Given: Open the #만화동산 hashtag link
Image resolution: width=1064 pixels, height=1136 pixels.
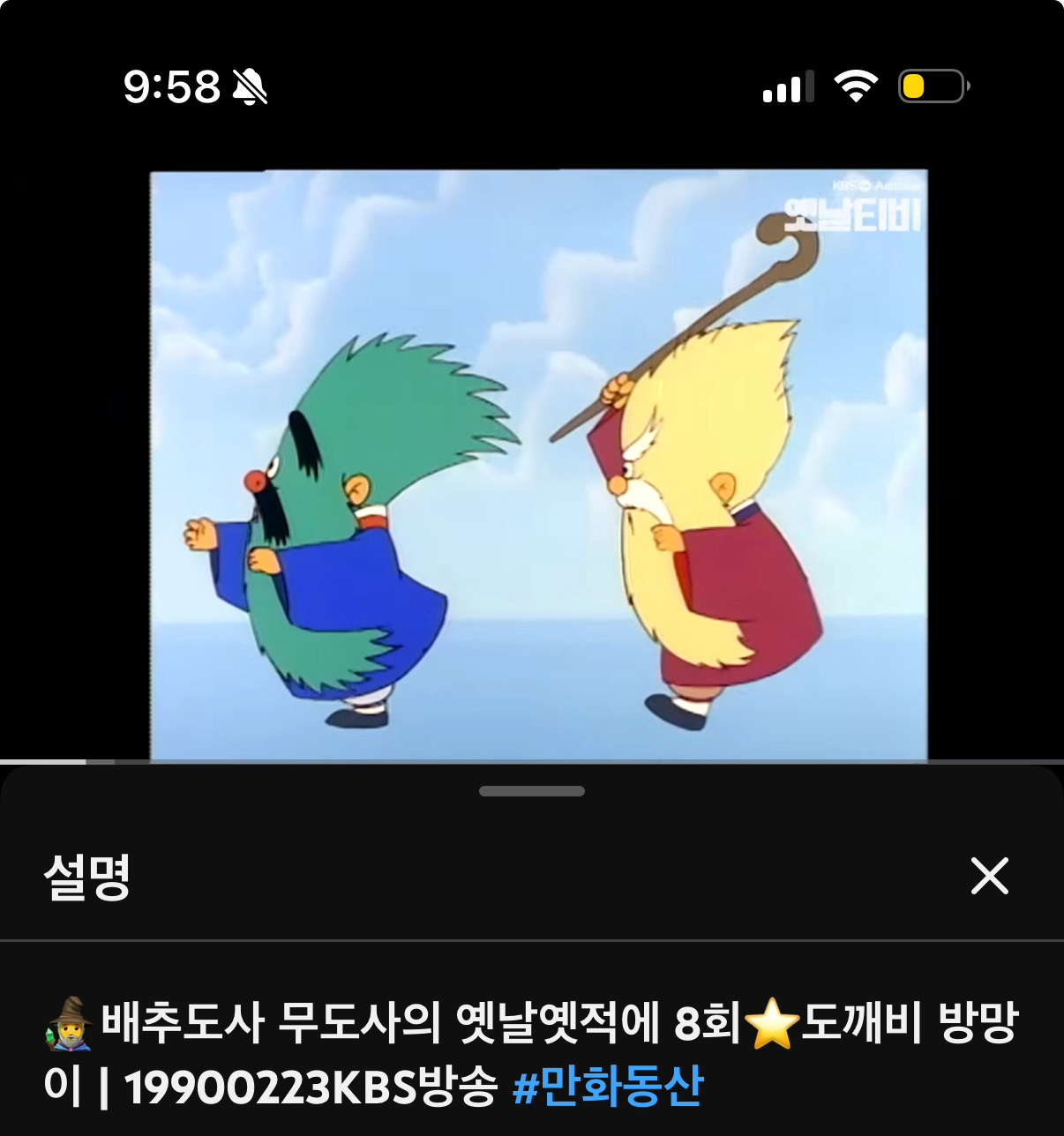Looking at the screenshot, I should pos(608,1087).
